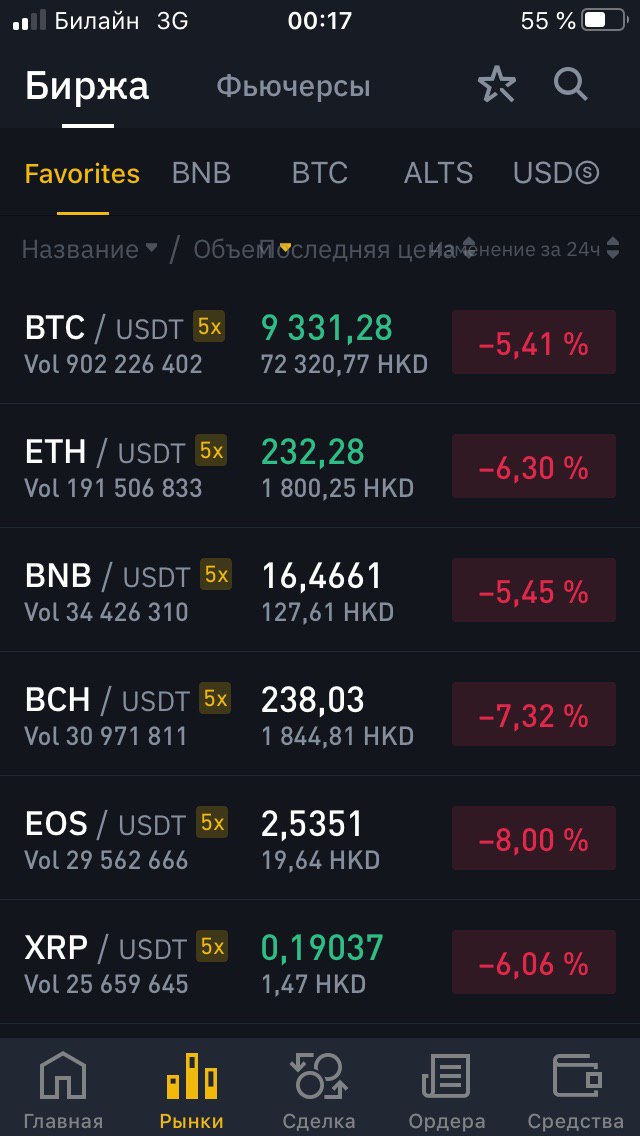Switch to the ALTS market tab
The width and height of the screenshot is (640, 1136).
pos(439,174)
